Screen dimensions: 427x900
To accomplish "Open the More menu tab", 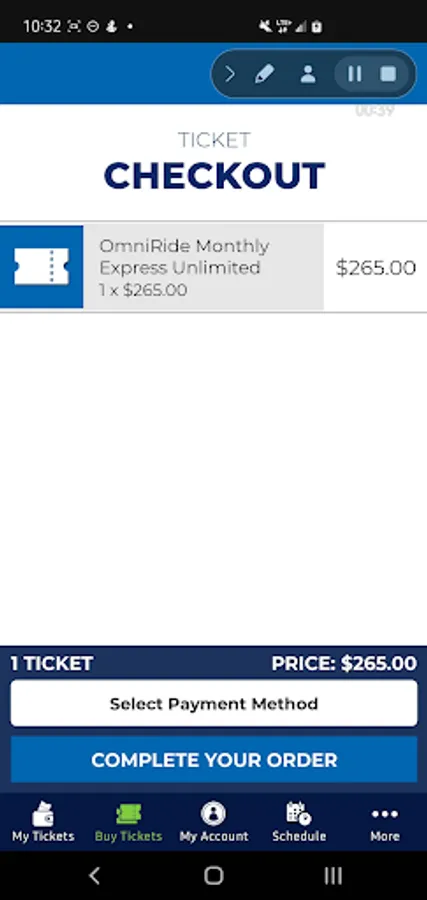I will (385, 822).
